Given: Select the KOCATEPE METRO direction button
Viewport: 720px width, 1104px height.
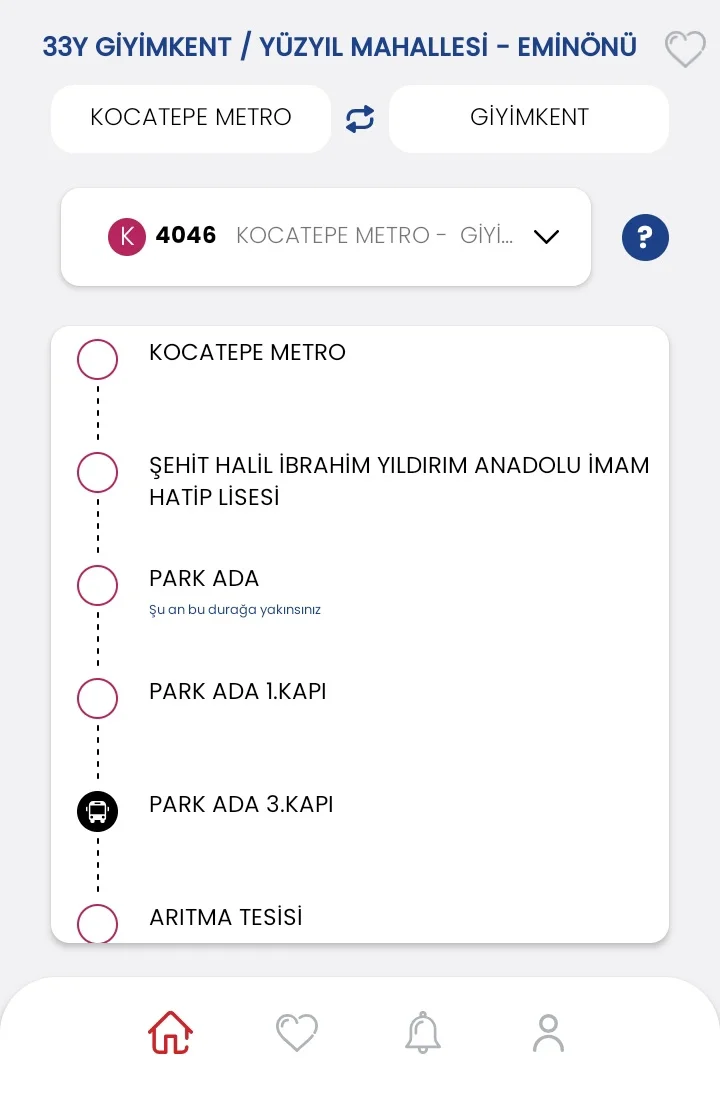Looking at the screenshot, I should tap(190, 118).
